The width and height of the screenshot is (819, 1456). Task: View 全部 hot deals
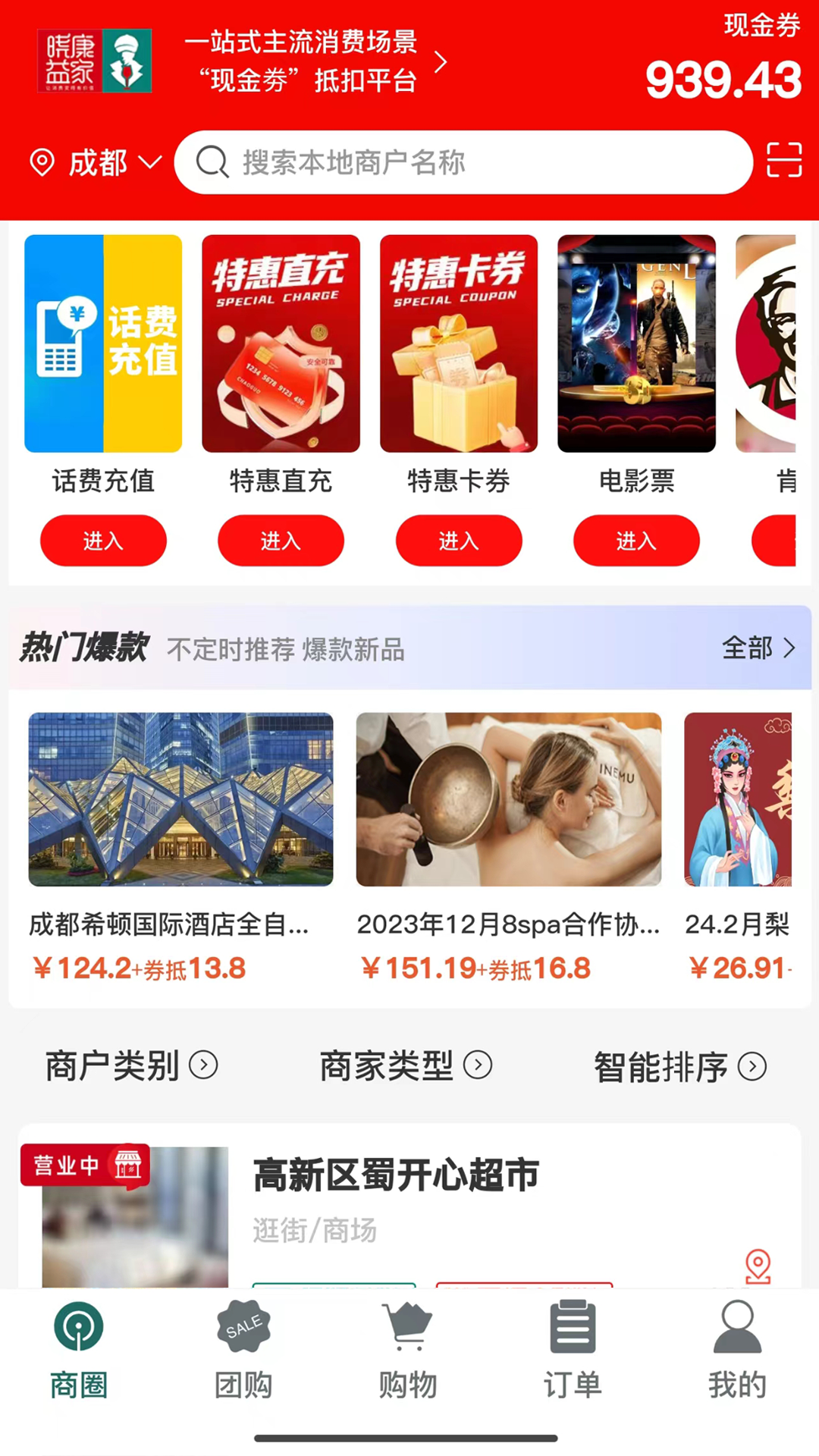758,648
